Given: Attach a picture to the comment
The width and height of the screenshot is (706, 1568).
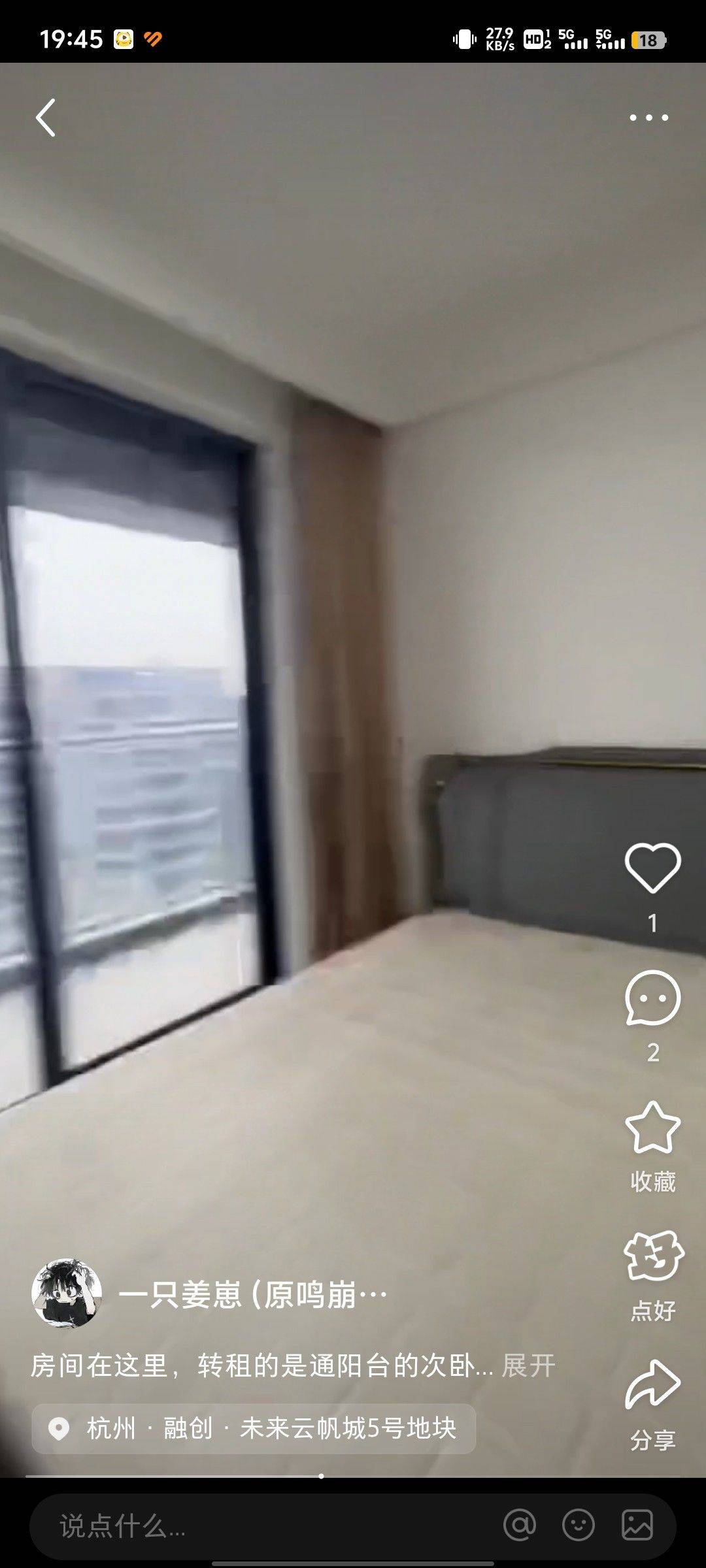Looking at the screenshot, I should [x=637, y=1526].
